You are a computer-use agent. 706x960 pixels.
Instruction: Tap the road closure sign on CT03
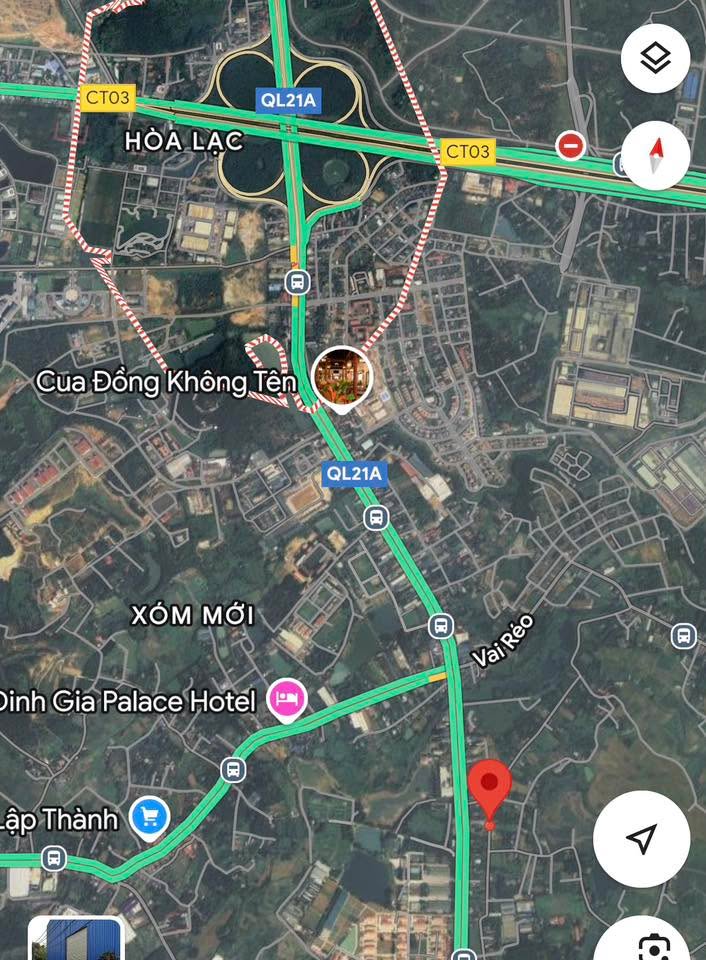coord(570,146)
